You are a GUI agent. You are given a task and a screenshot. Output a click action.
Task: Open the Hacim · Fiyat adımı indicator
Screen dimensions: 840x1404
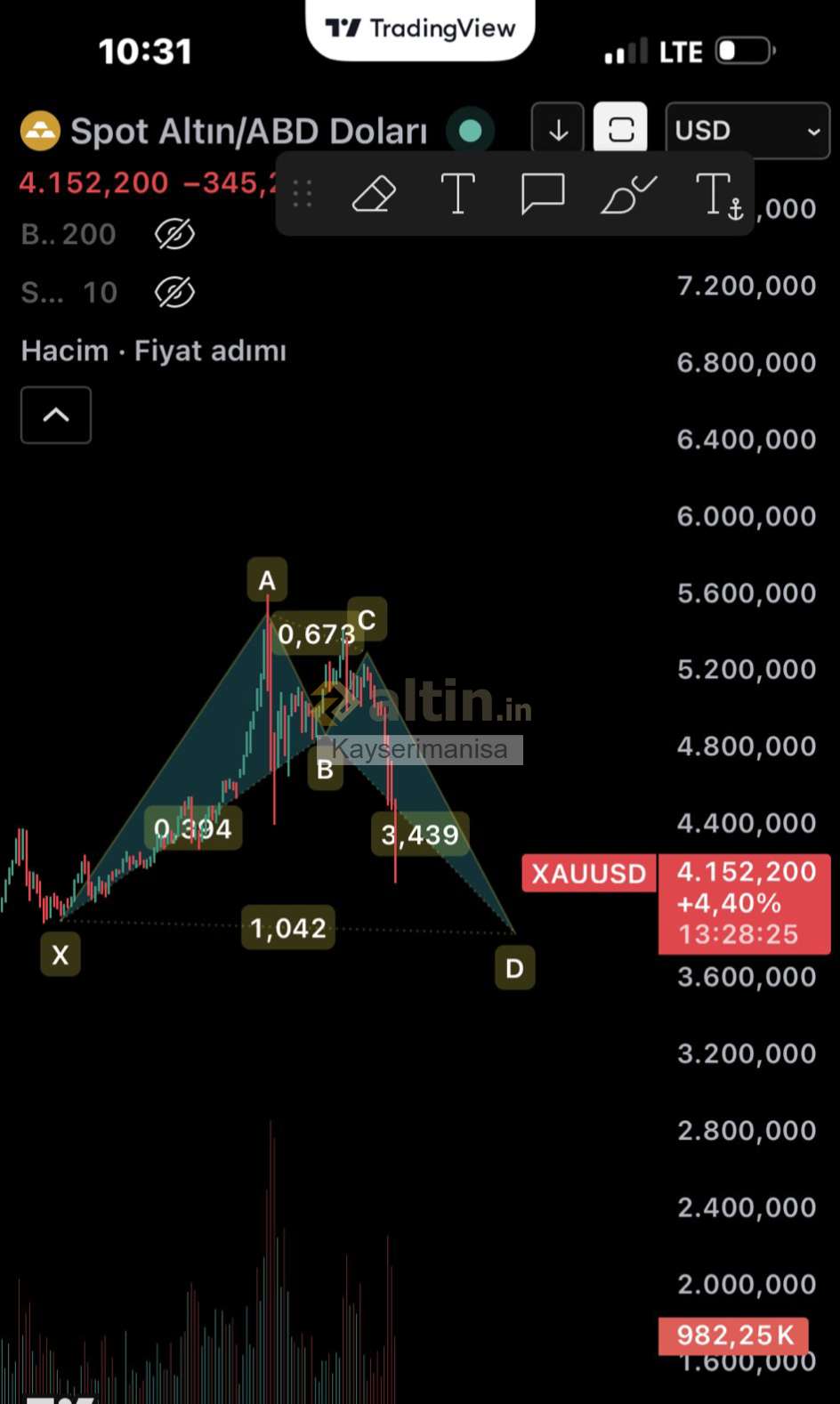point(154,351)
